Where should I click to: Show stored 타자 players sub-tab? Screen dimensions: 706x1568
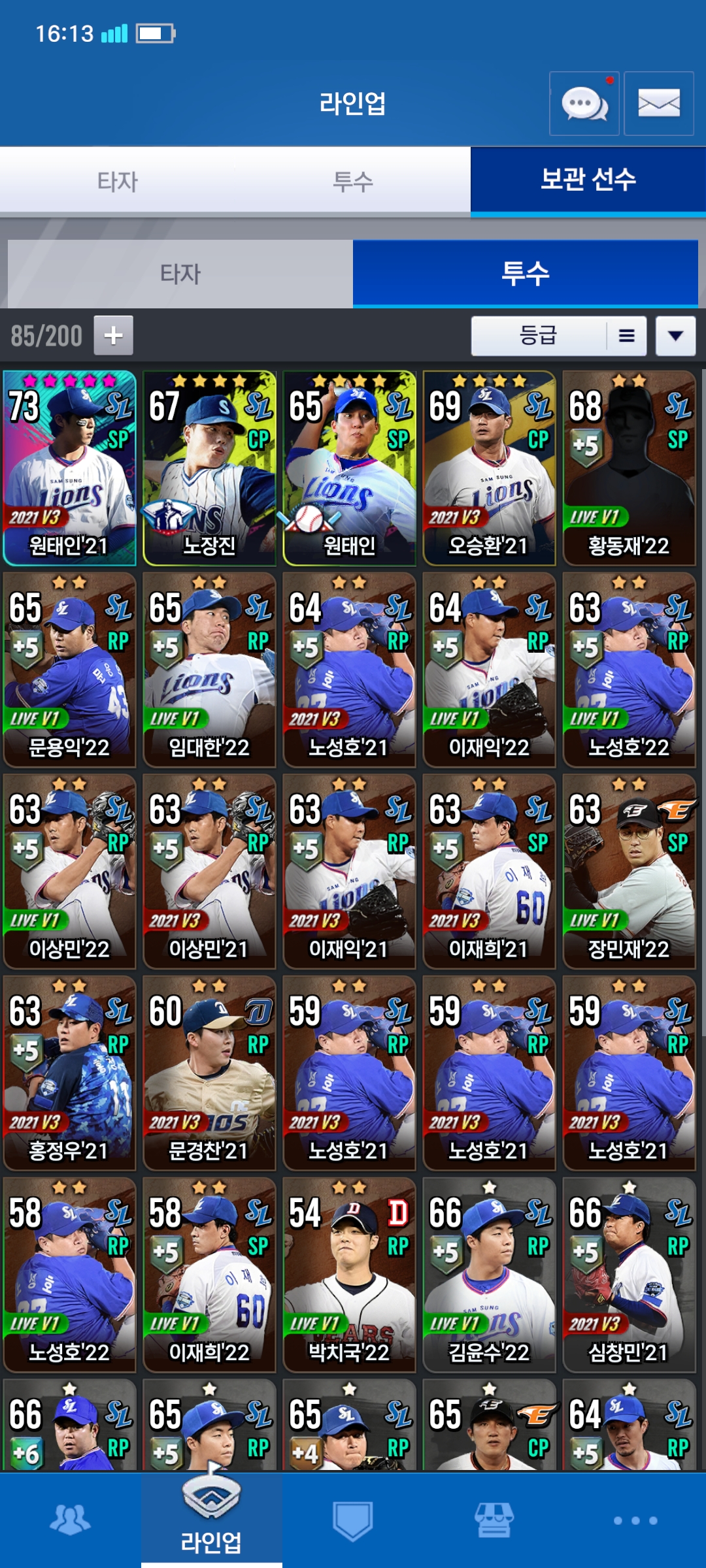pos(180,274)
